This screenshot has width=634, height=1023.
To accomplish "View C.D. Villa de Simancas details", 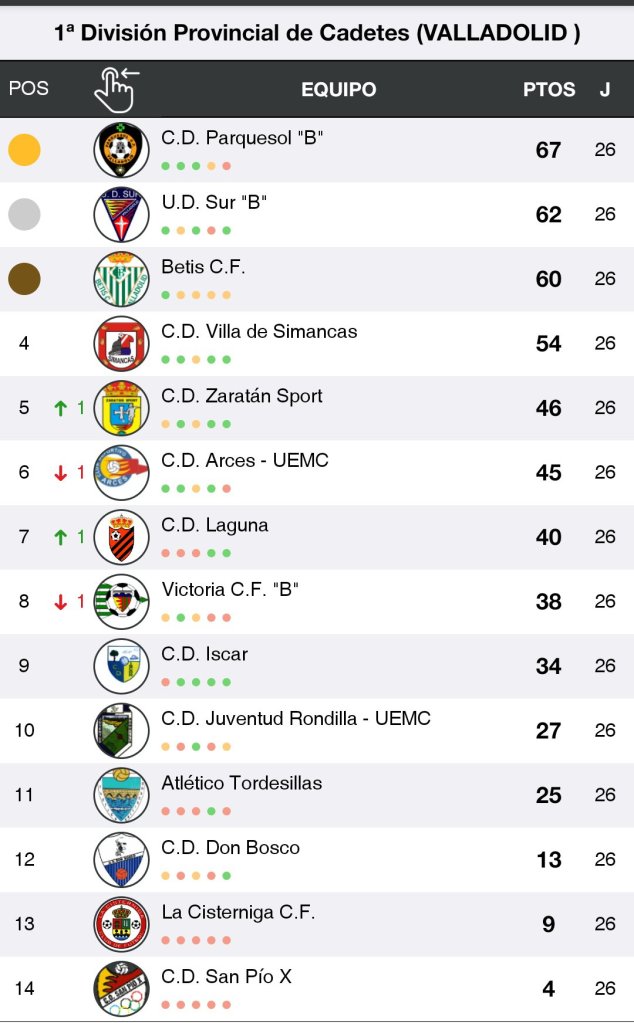I will pos(259,332).
